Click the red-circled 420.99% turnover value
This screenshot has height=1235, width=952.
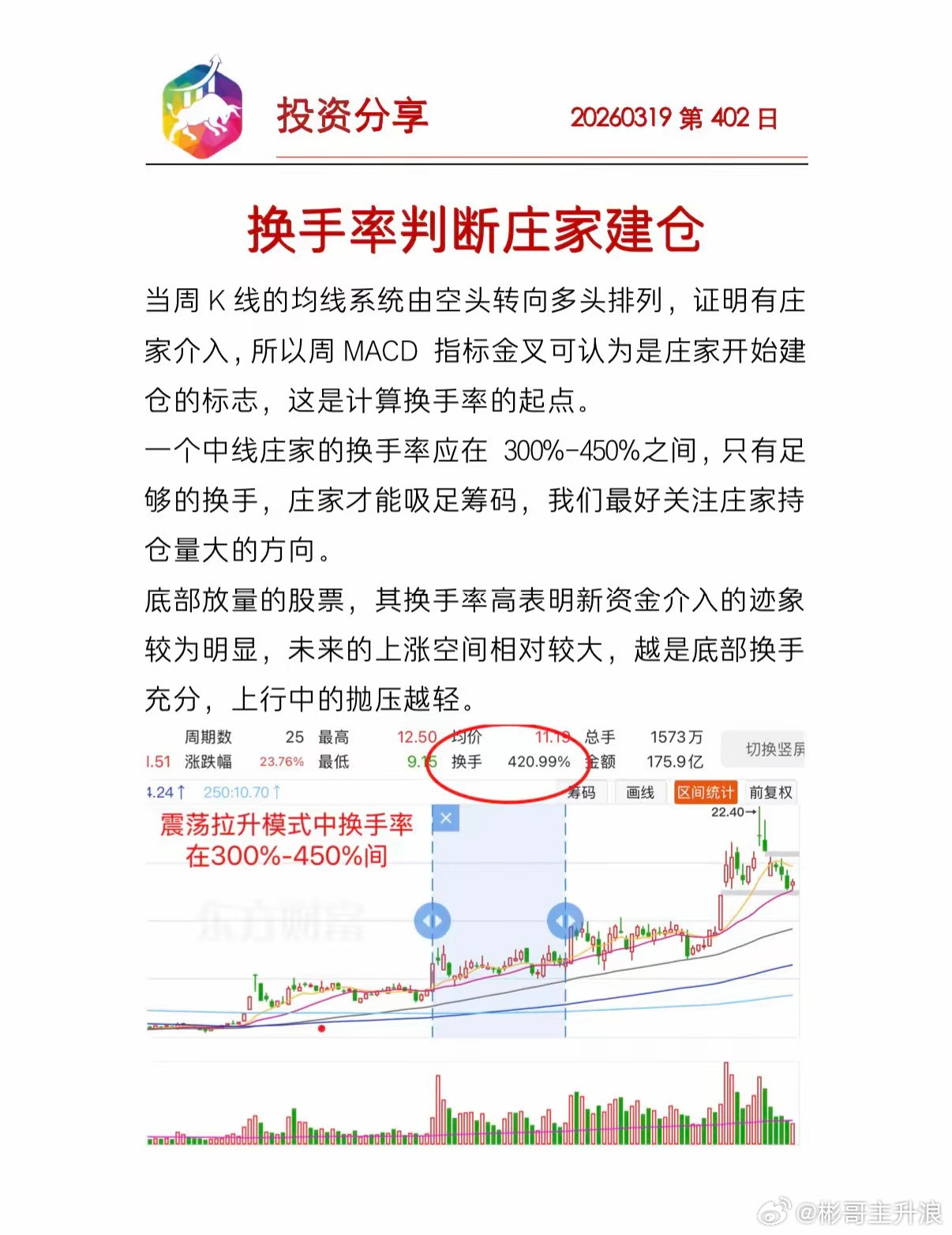tap(538, 760)
